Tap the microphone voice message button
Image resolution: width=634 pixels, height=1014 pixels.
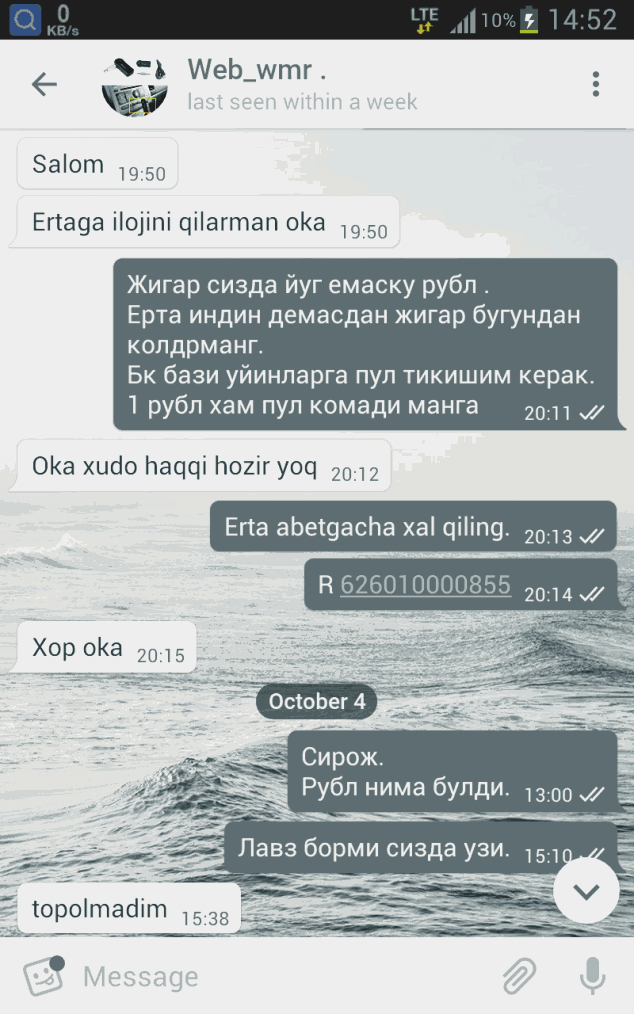point(592,976)
